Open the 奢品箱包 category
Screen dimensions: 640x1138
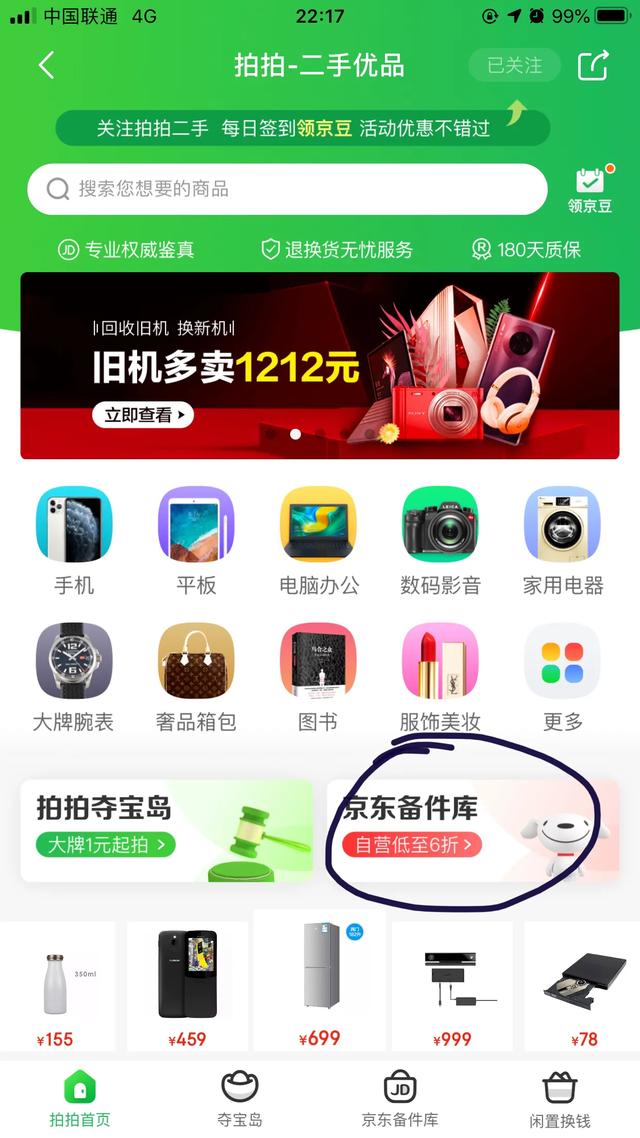196,676
